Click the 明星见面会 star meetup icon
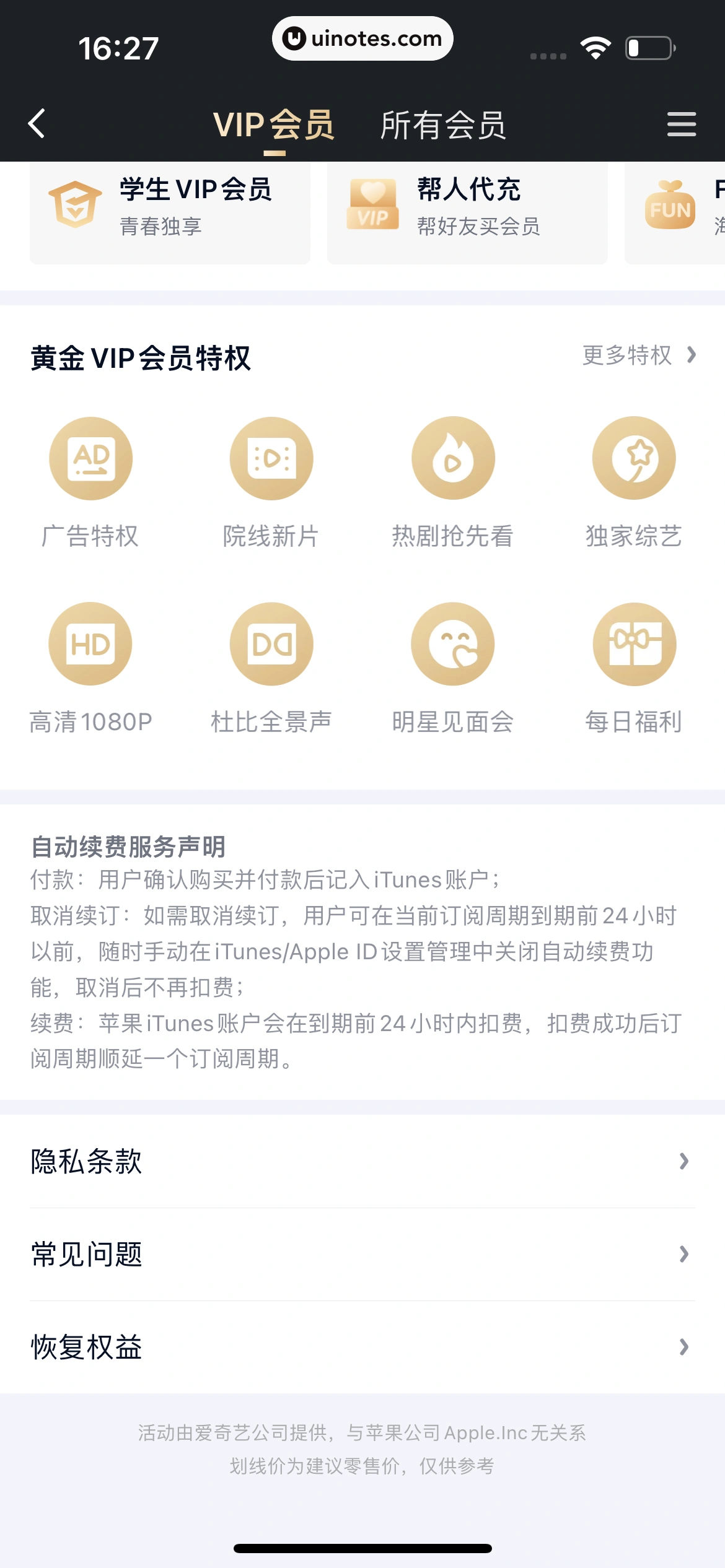Viewport: 725px width, 1568px height. [x=453, y=643]
